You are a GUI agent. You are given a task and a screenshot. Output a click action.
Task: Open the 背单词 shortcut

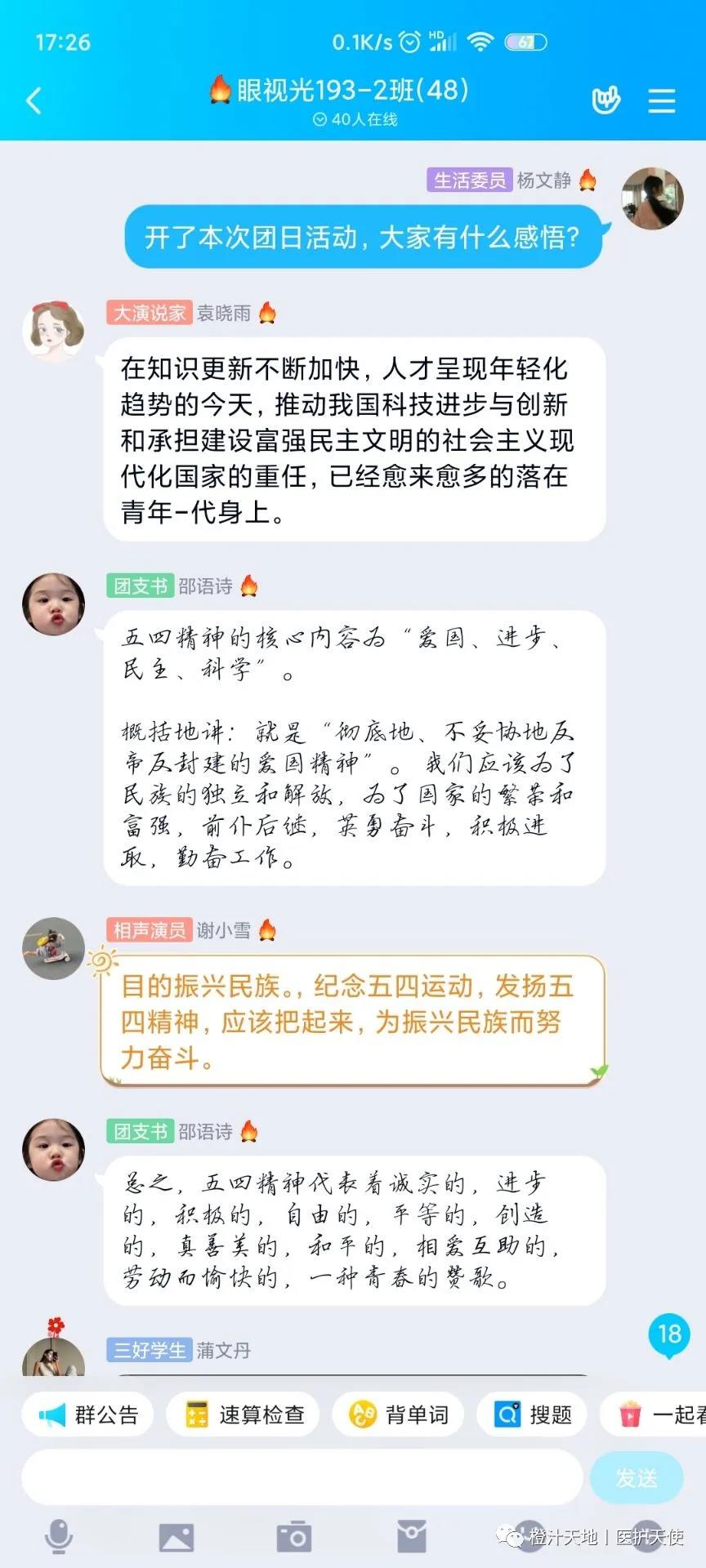point(398,1414)
